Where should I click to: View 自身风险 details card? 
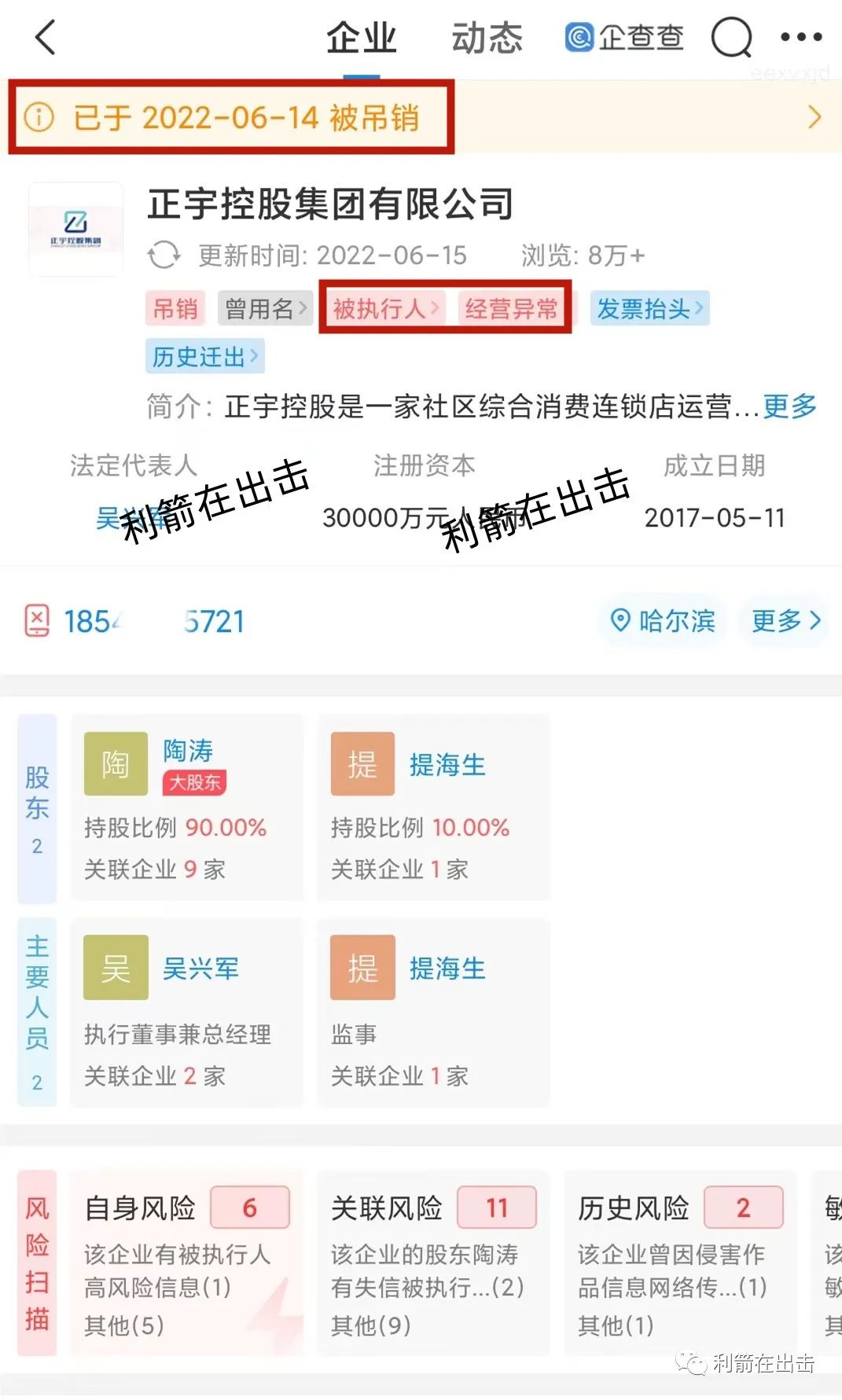186,1262
